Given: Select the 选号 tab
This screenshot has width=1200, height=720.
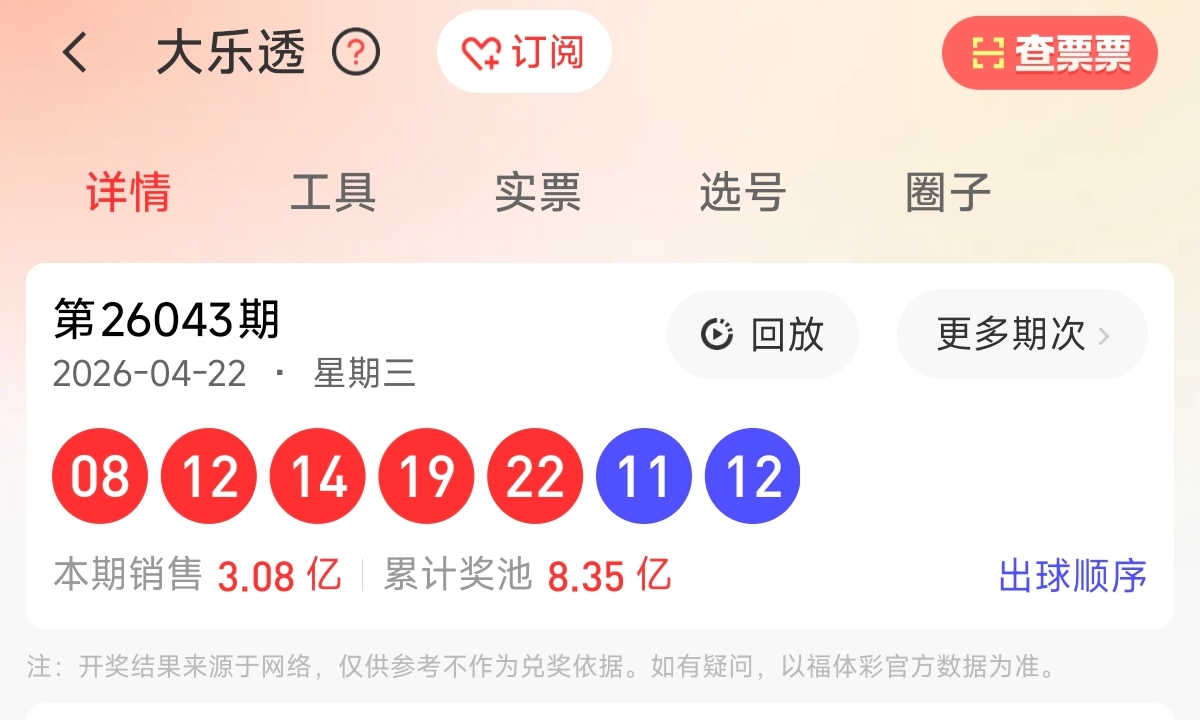Looking at the screenshot, I should point(742,192).
